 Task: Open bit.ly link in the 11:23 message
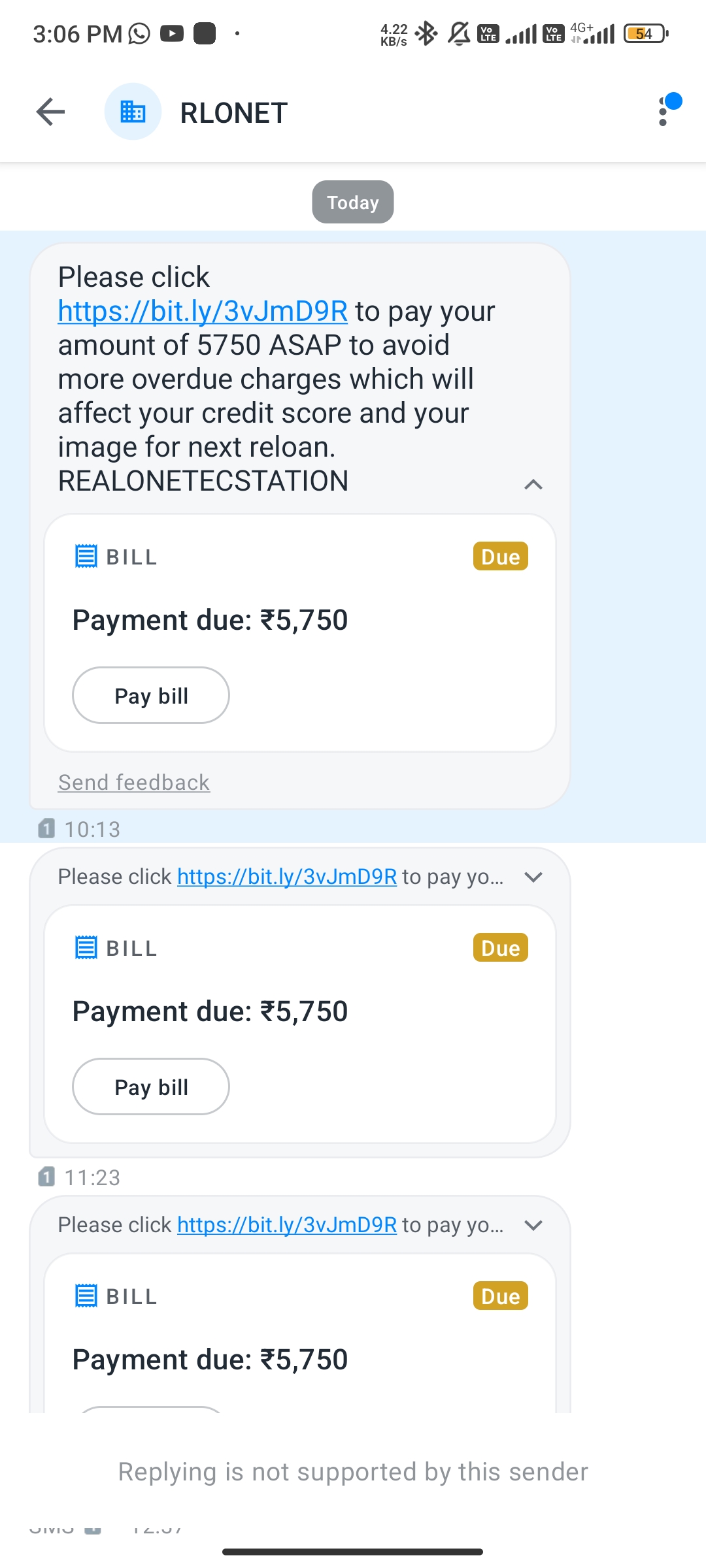[287, 1225]
